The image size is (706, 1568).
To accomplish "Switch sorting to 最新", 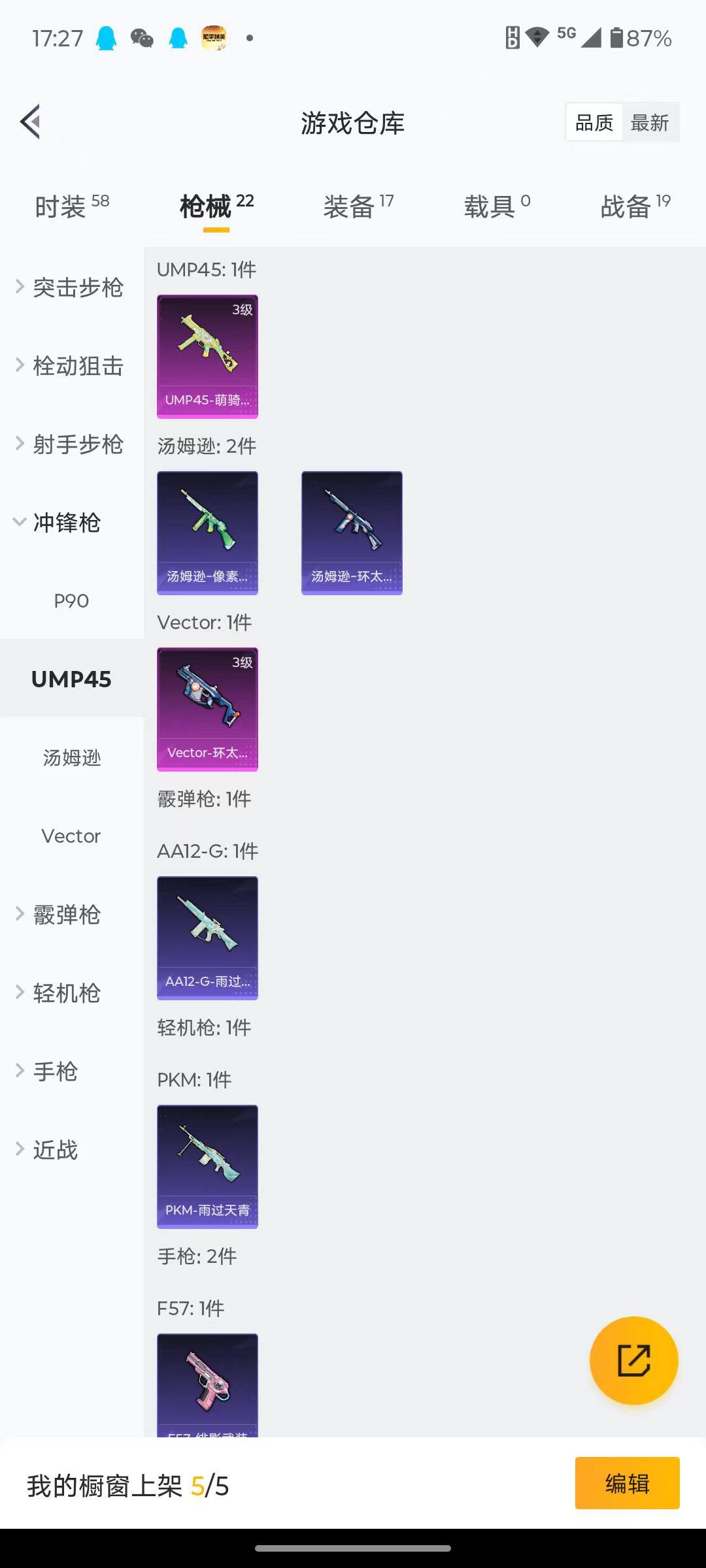I will point(650,122).
